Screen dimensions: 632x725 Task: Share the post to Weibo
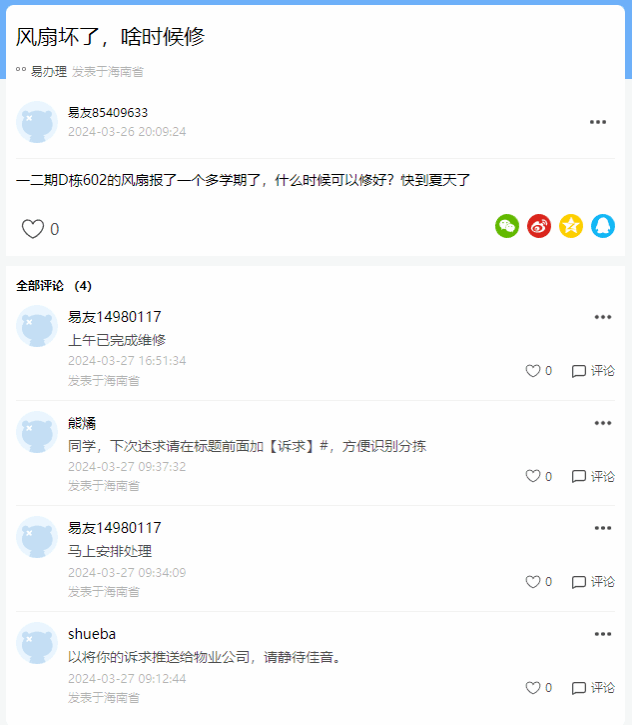click(x=539, y=226)
